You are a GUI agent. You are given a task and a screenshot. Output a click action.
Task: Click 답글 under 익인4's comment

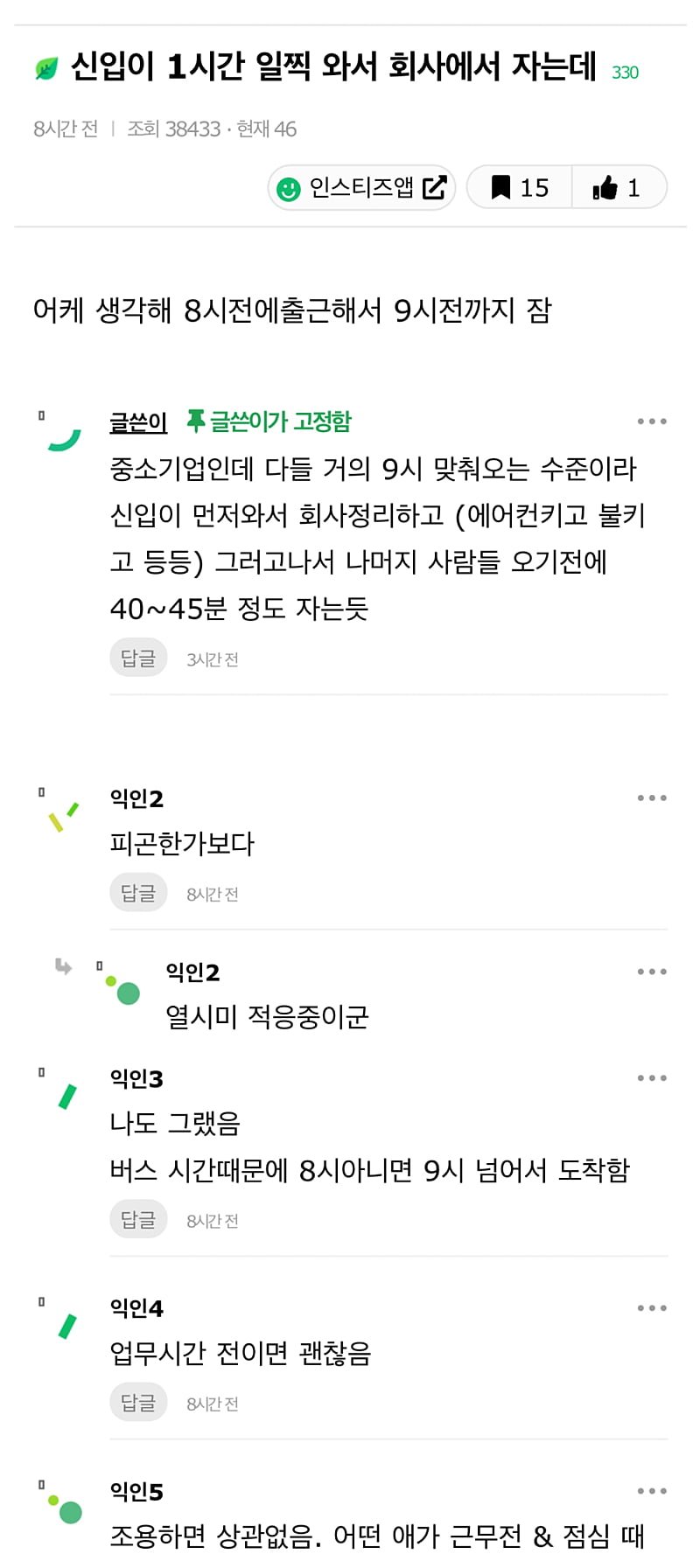point(137,1401)
